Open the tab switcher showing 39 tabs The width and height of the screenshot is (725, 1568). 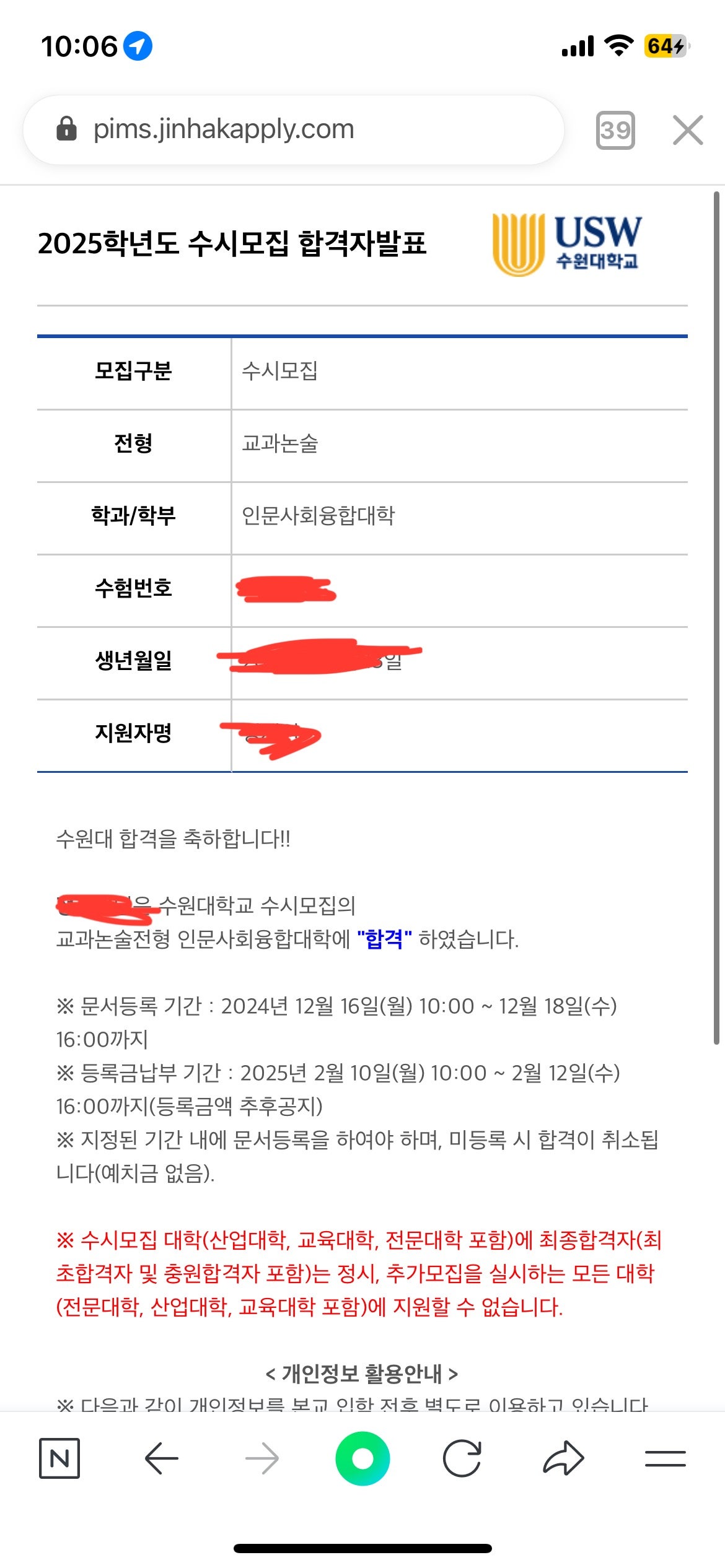pos(615,130)
